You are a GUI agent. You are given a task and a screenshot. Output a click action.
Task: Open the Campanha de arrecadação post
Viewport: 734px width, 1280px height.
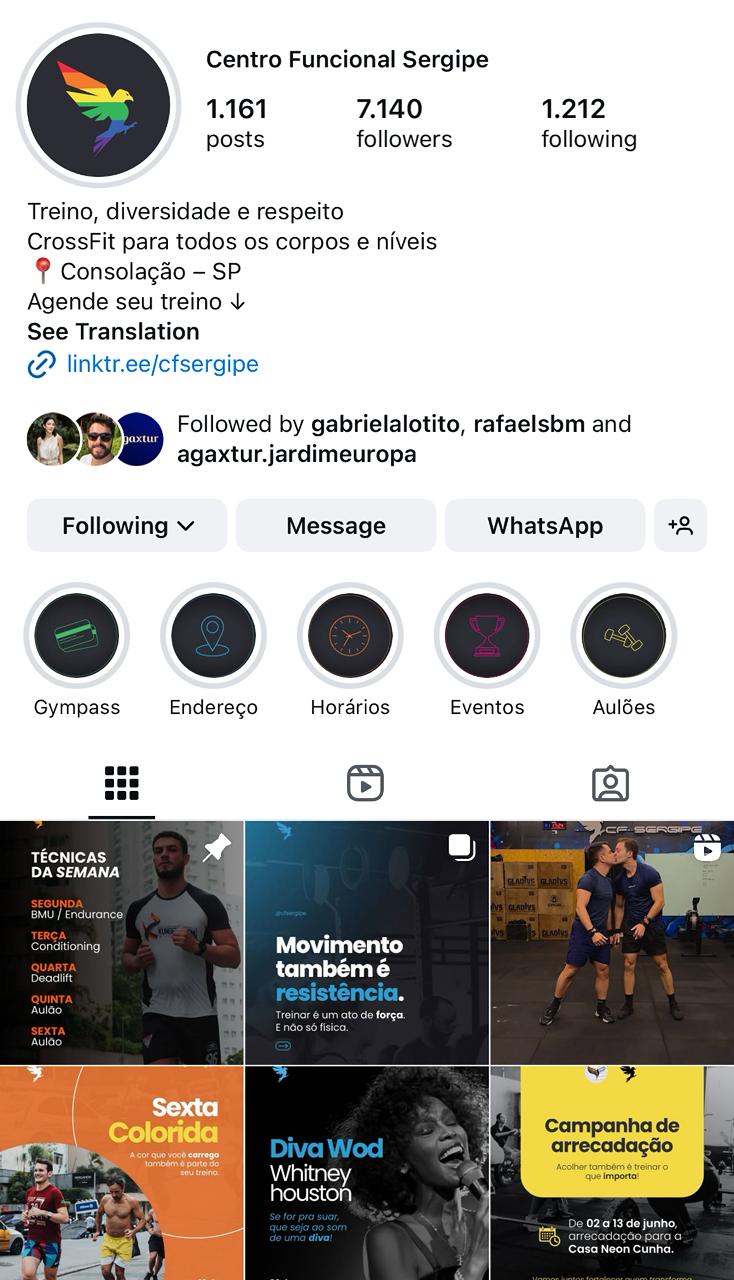[611, 1173]
